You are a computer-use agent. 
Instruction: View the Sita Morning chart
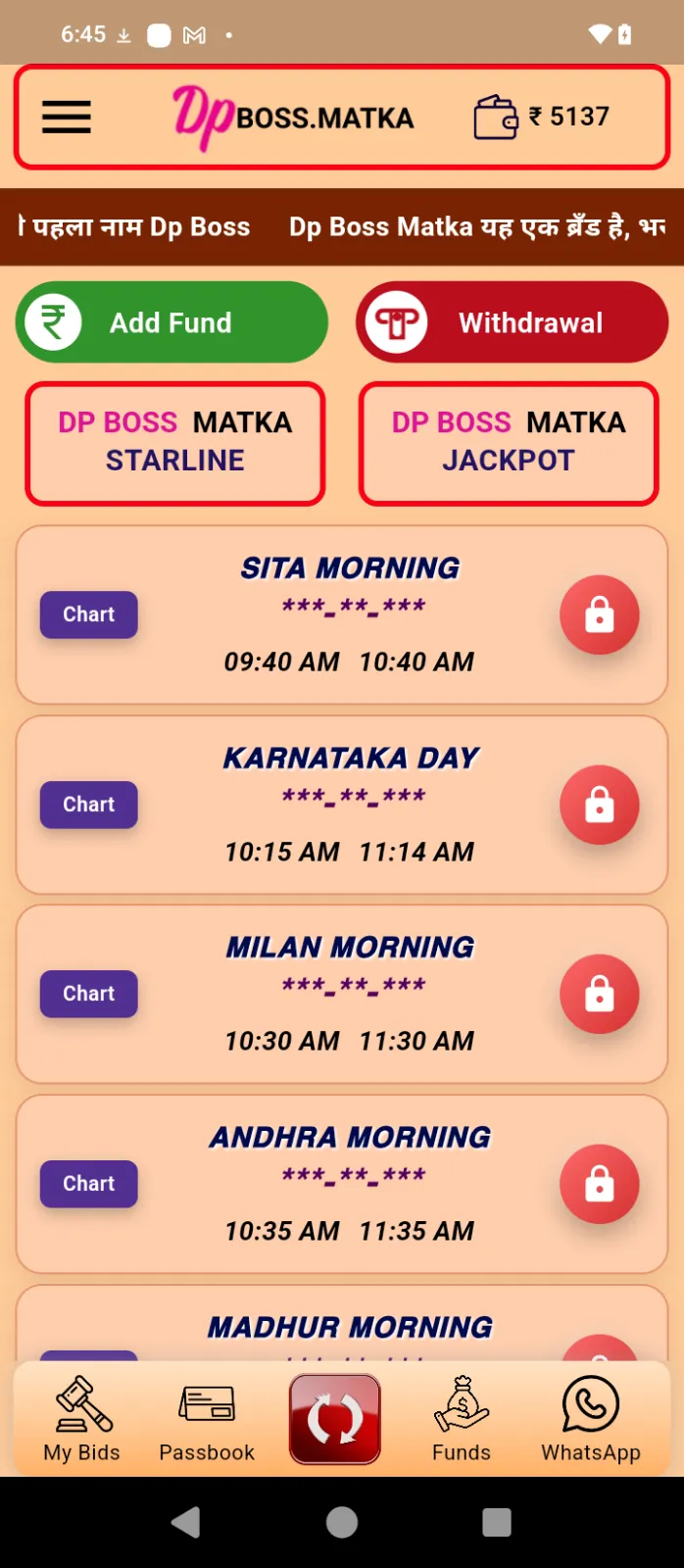88,614
